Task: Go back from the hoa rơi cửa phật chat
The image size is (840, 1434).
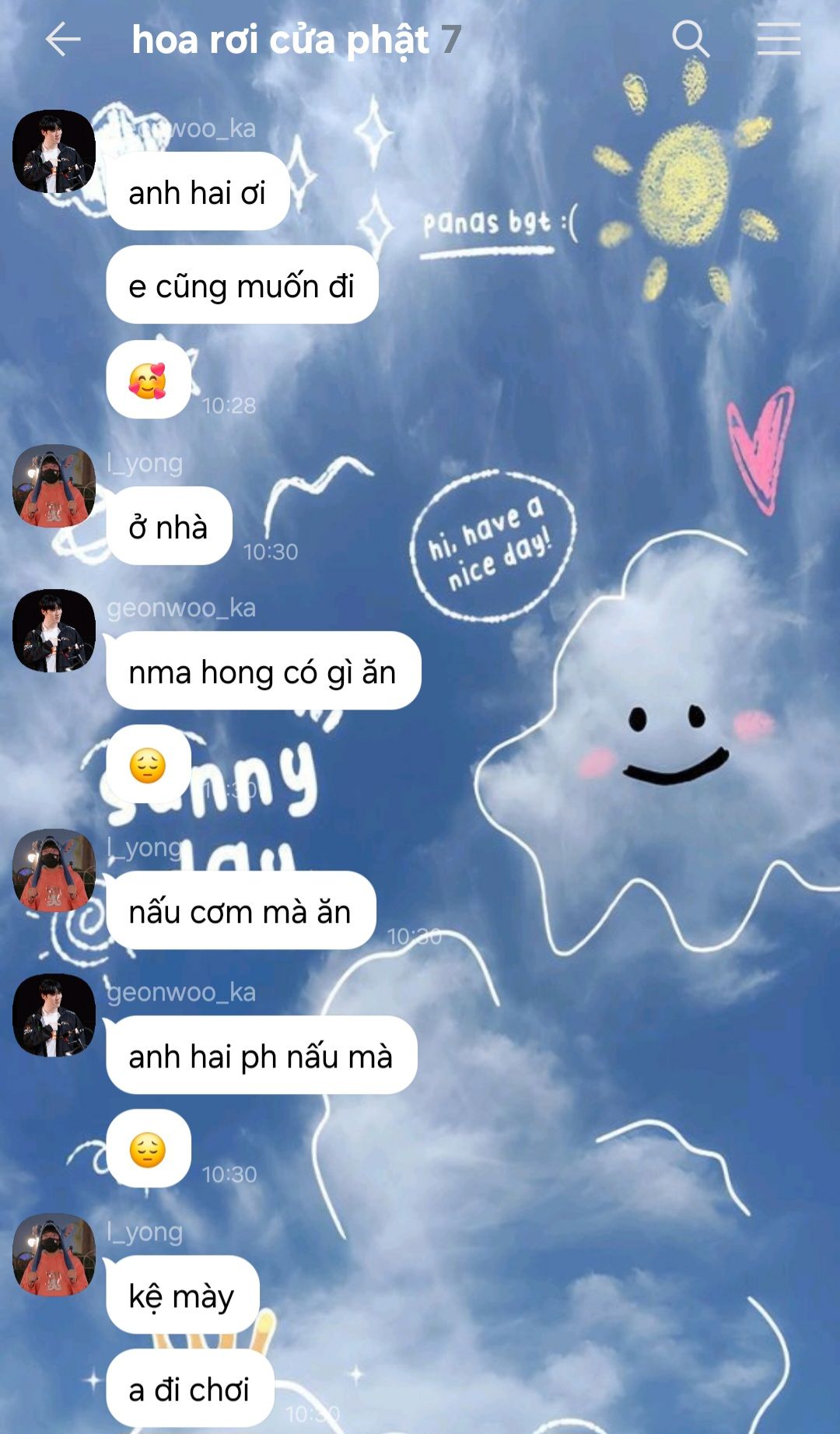Action: (x=63, y=40)
